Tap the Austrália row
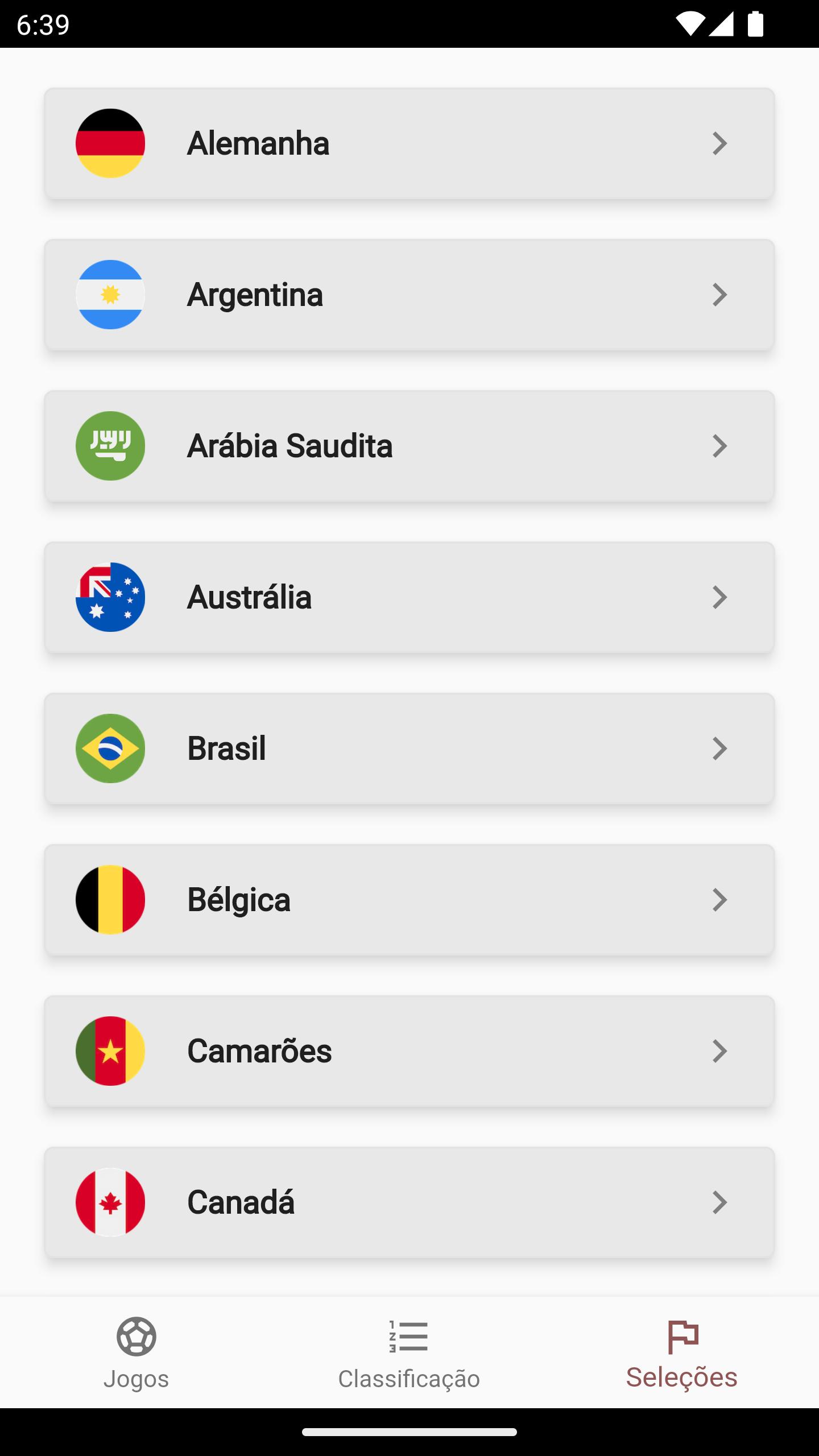 [409, 597]
